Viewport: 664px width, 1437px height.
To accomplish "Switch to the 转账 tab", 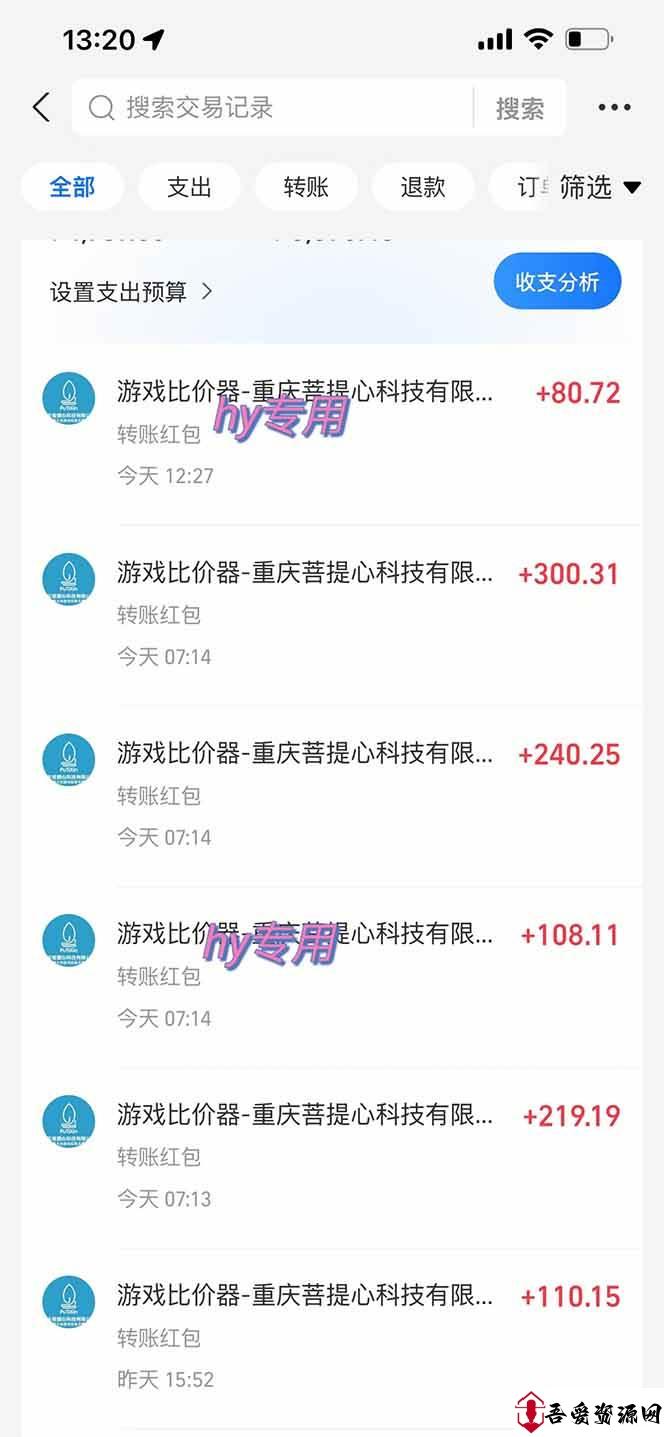I will point(306,187).
